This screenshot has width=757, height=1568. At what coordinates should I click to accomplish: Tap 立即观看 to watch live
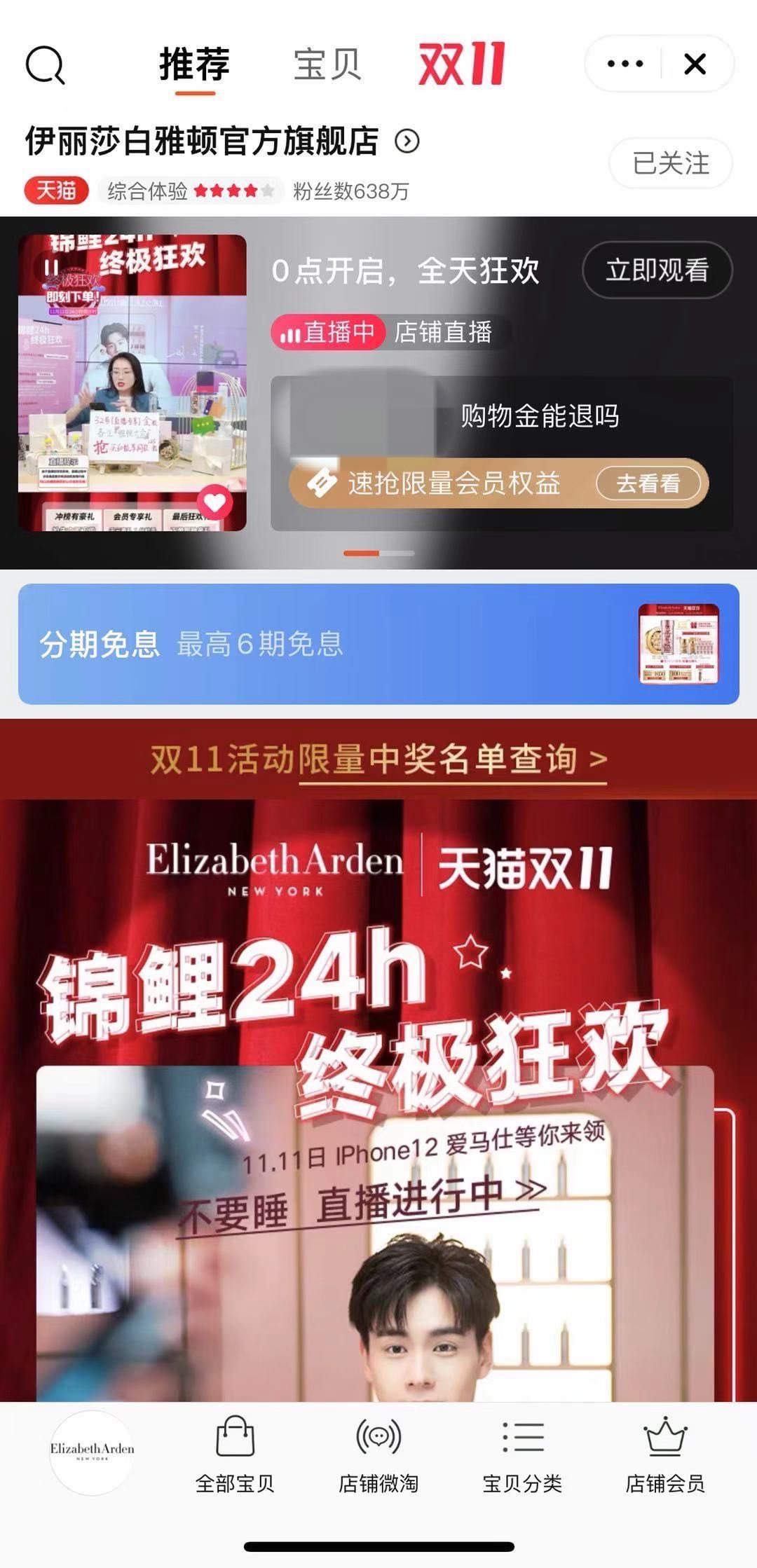(657, 270)
